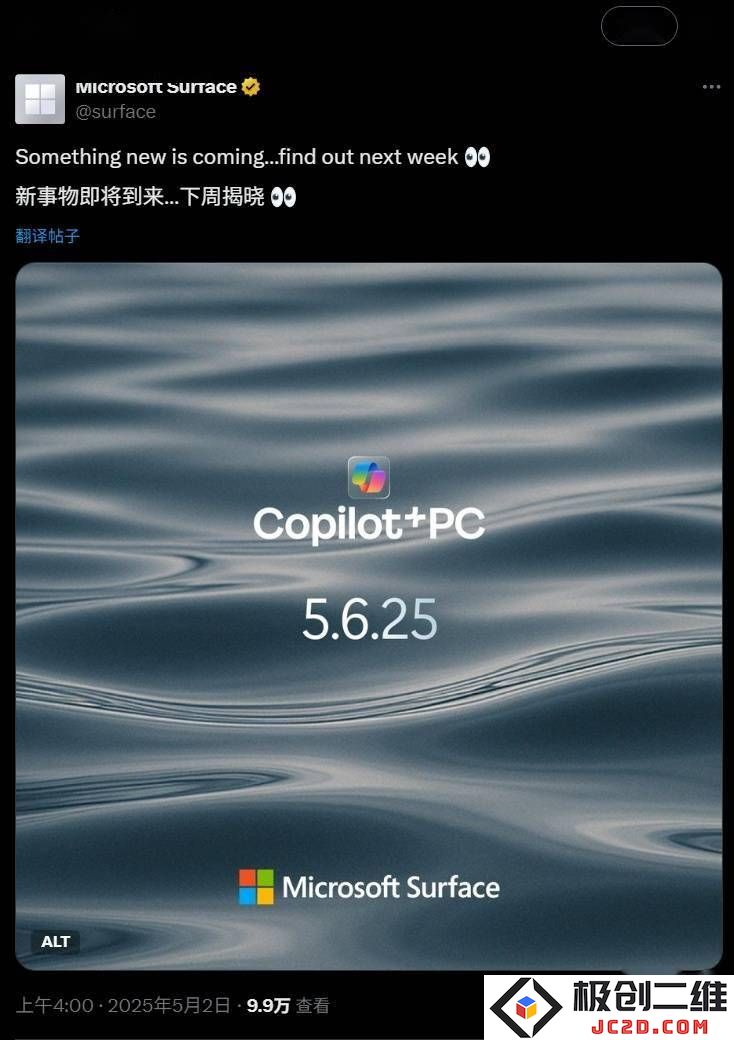734x1040 pixels.
Task: Open the @surface handle
Action: coord(116,112)
